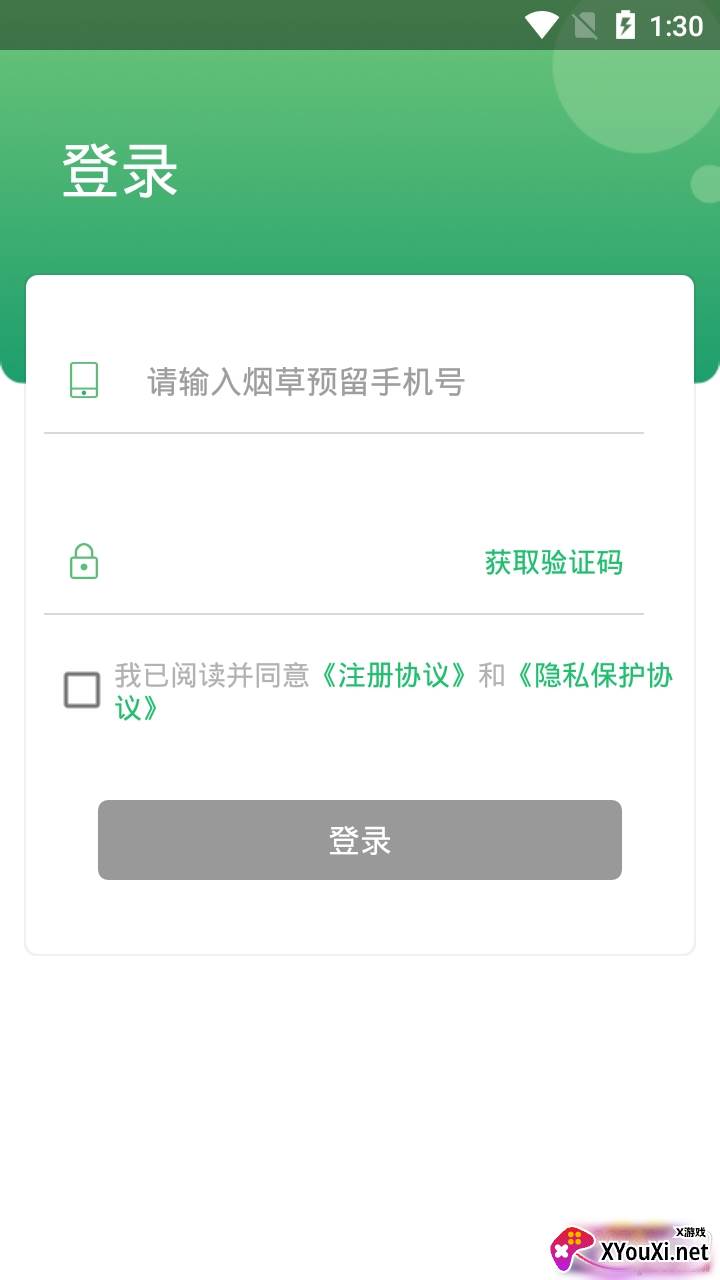Tap 获取验证码 to request a code
This screenshot has width=720, height=1280.
553,562
